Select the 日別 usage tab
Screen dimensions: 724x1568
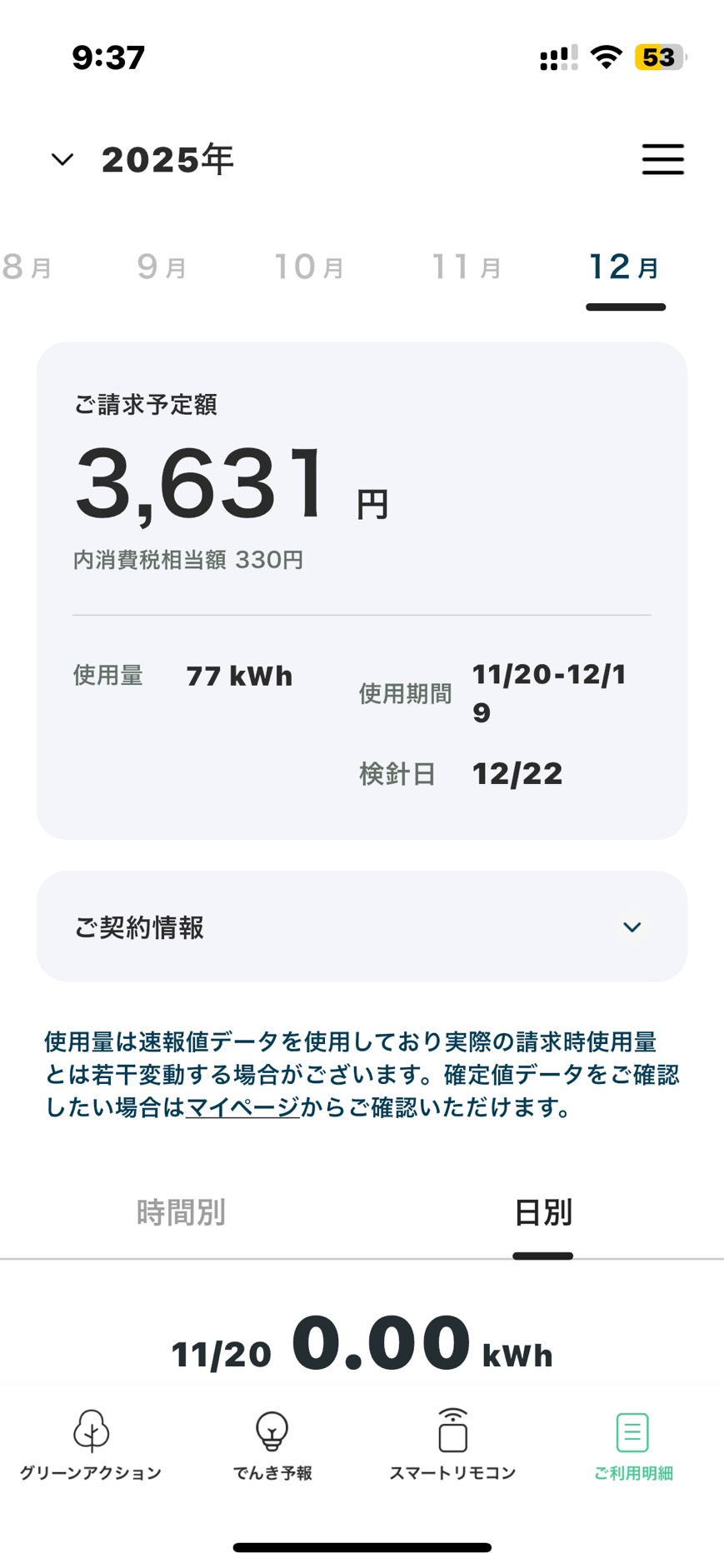coord(543,1212)
